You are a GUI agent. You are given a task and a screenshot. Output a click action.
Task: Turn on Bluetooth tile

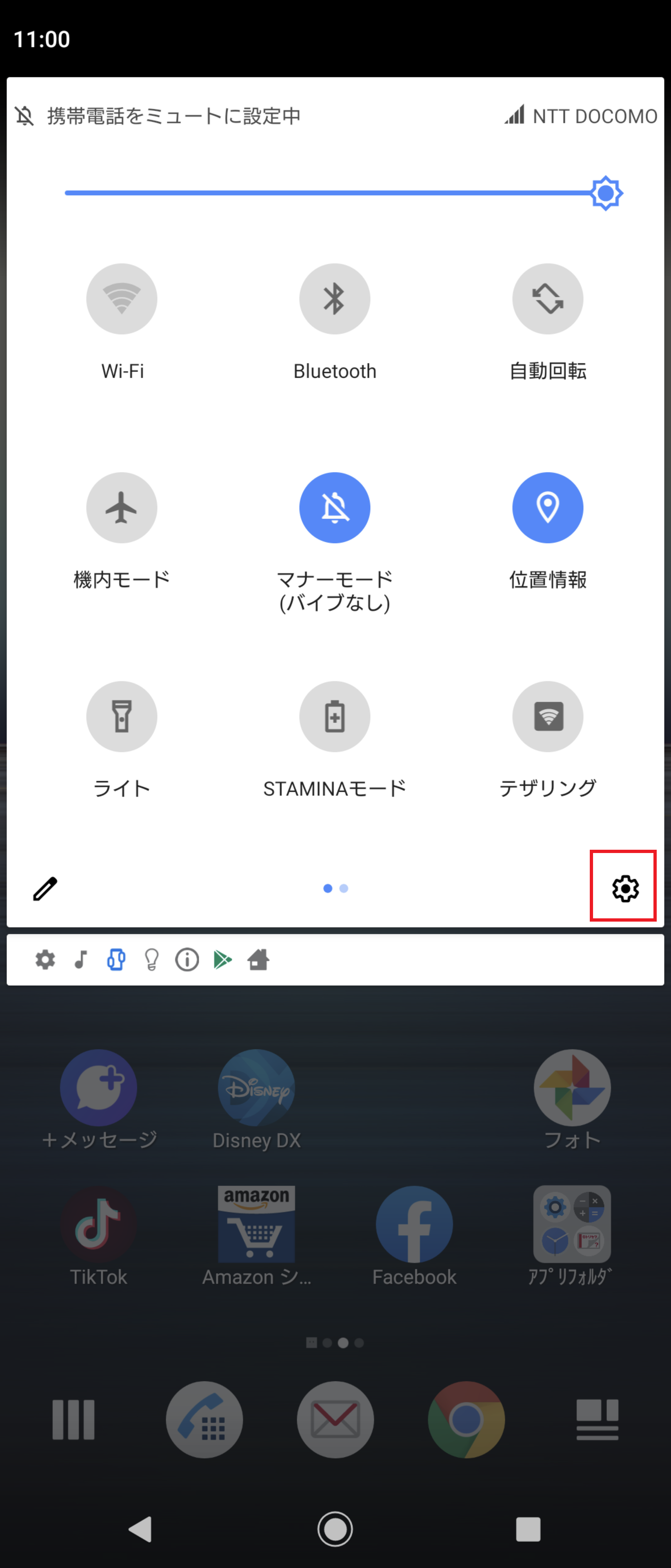[335, 299]
